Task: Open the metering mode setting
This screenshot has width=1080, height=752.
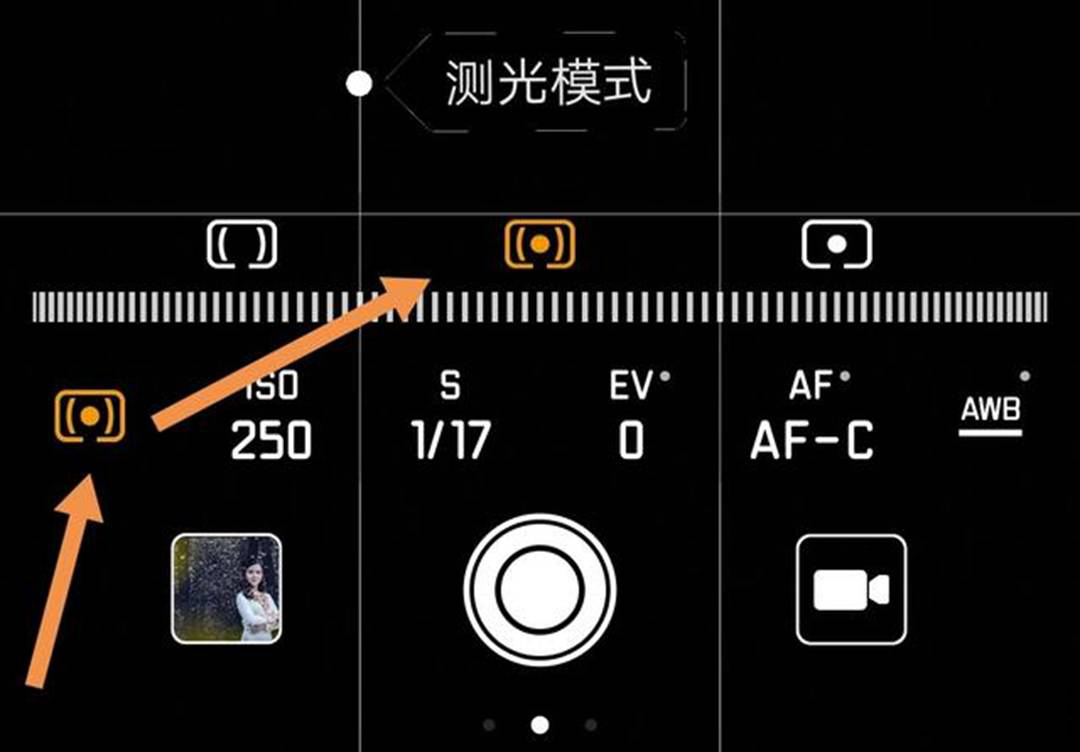Action: pyautogui.click(x=90, y=415)
